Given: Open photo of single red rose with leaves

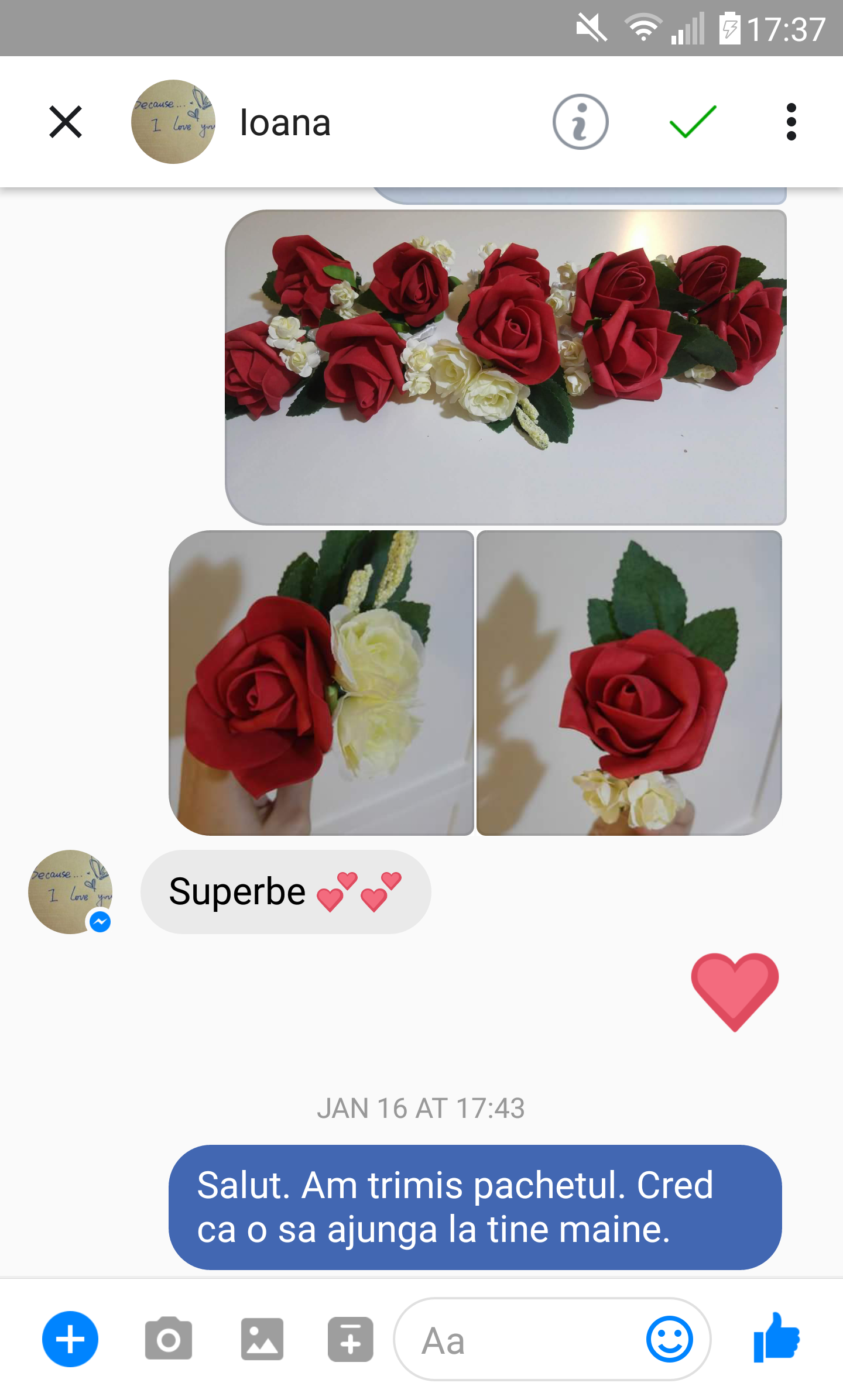Looking at the screenshot, I should coord(629,682).
